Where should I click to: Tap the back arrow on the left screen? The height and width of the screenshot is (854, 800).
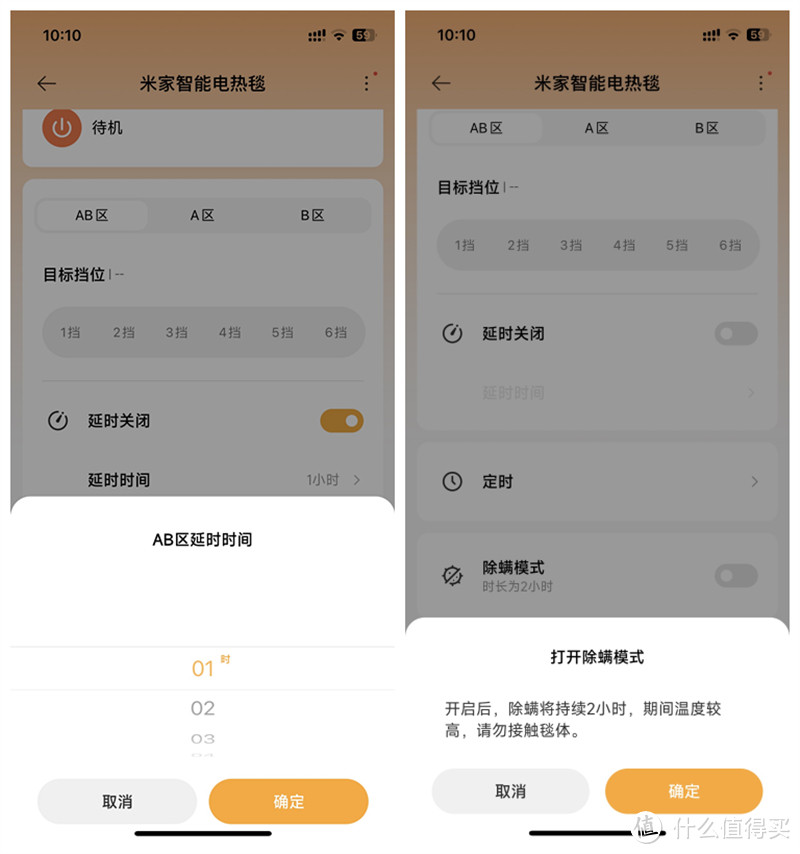coord(46,83)
